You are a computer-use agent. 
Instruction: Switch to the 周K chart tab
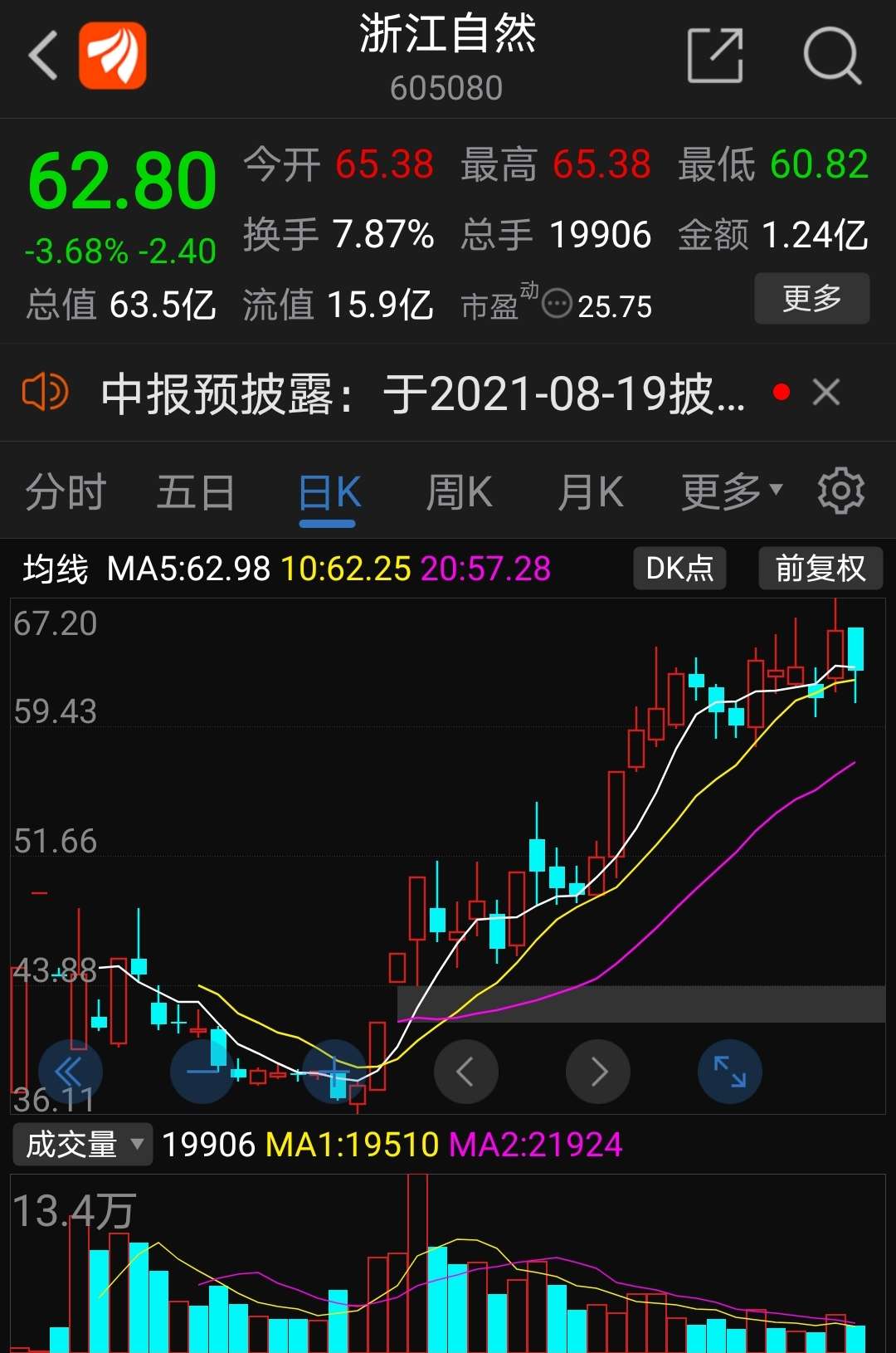pyautogui.click(x=459, y=492)
